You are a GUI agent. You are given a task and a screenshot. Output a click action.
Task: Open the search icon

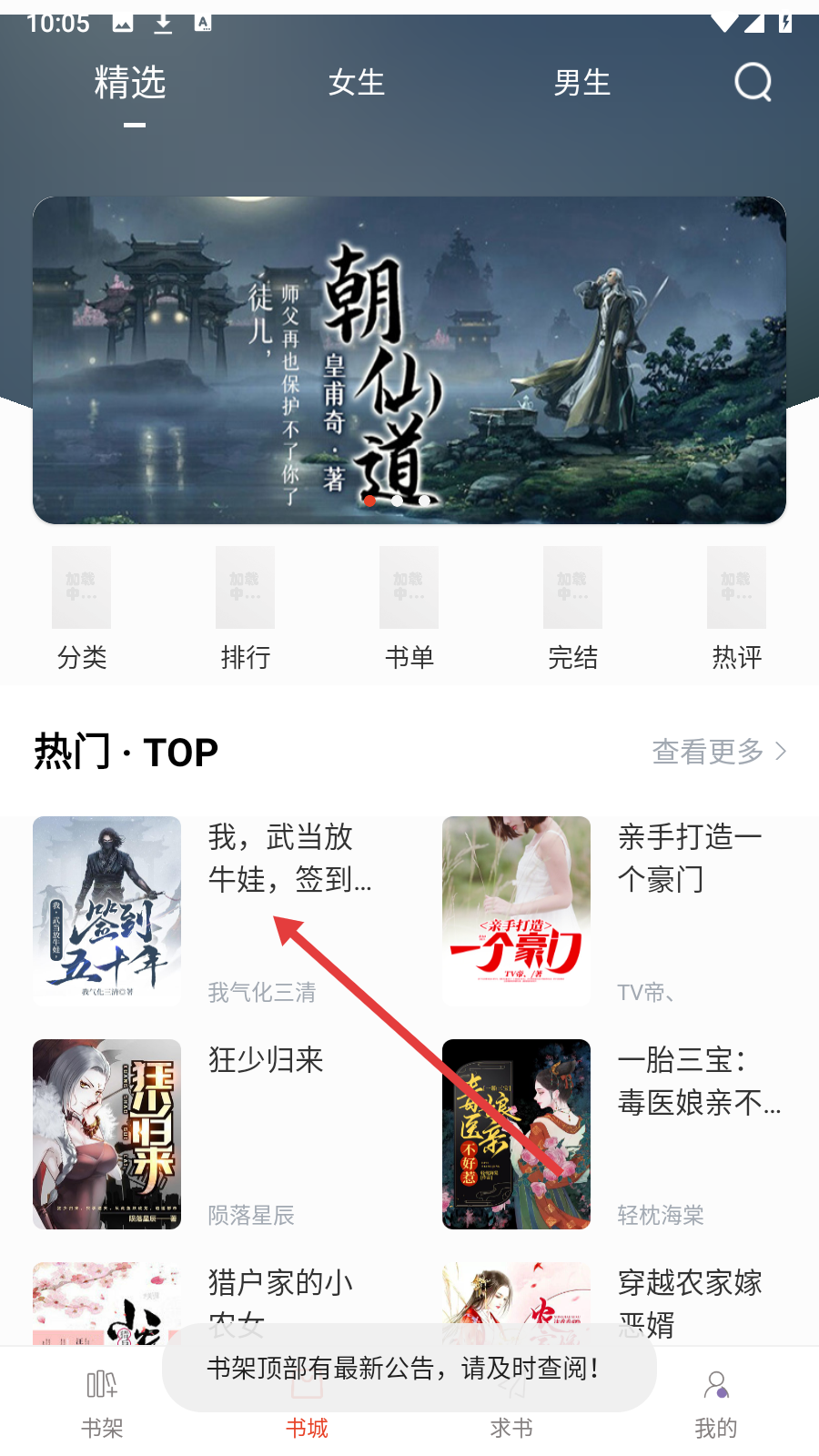coord(753,83)
